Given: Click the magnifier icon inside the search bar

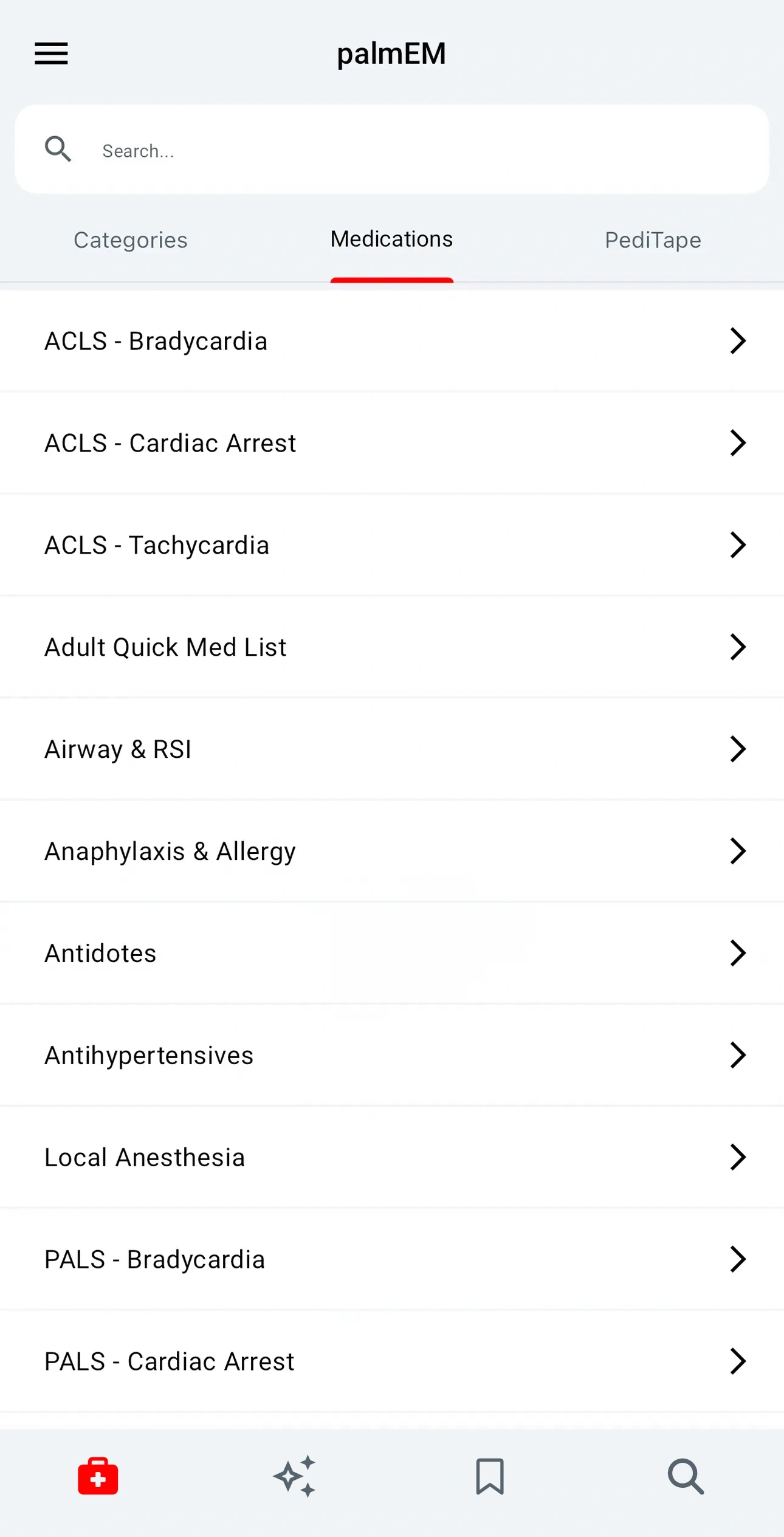Looking at the screenshot, I should pyautogui.click(x=57, y=149).
